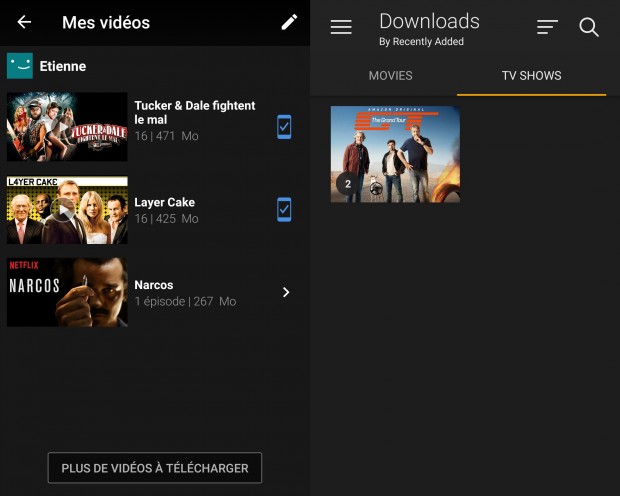Tap download status icon for Layer Cake
This screenshot has height=496, width=620.
[x=284, y=210]
